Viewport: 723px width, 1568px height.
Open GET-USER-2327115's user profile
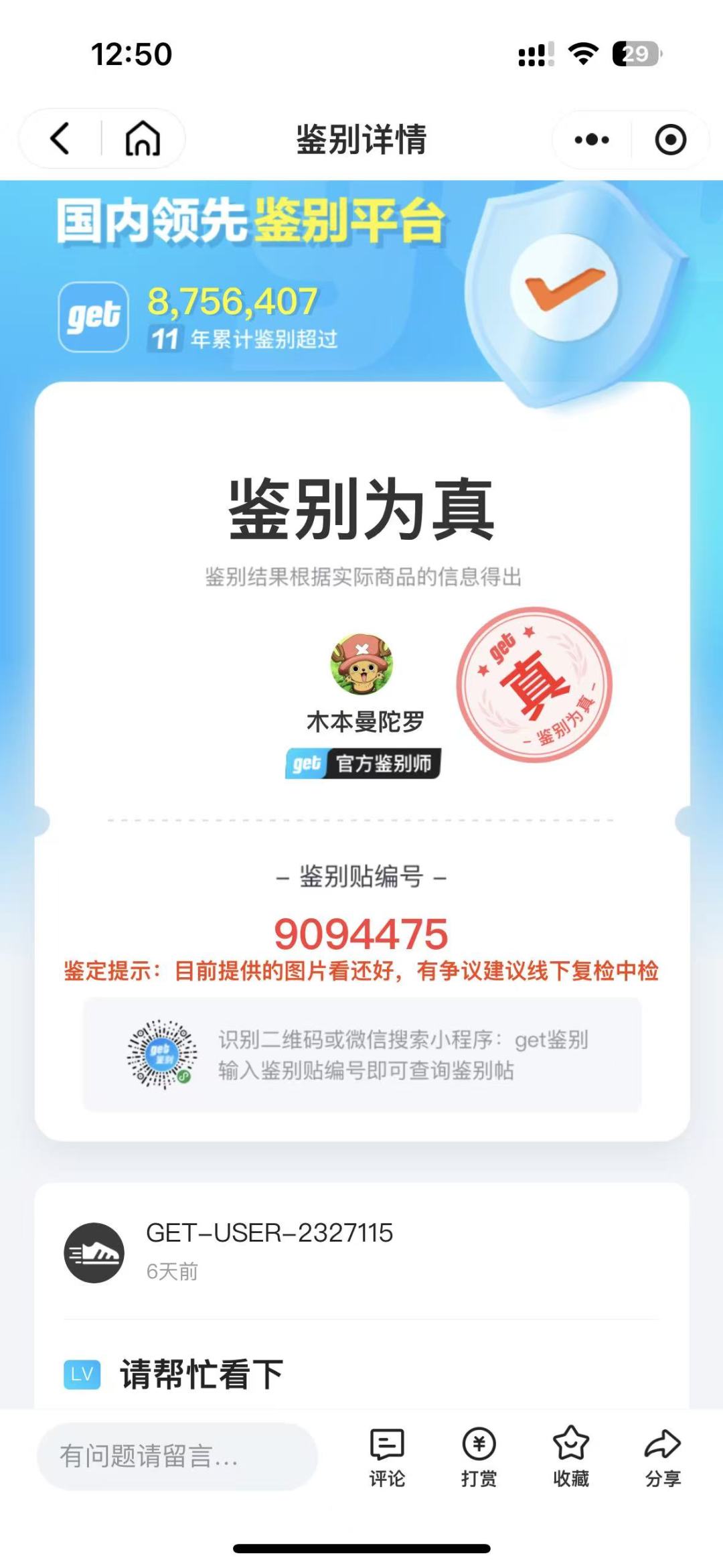point(94,1253)
